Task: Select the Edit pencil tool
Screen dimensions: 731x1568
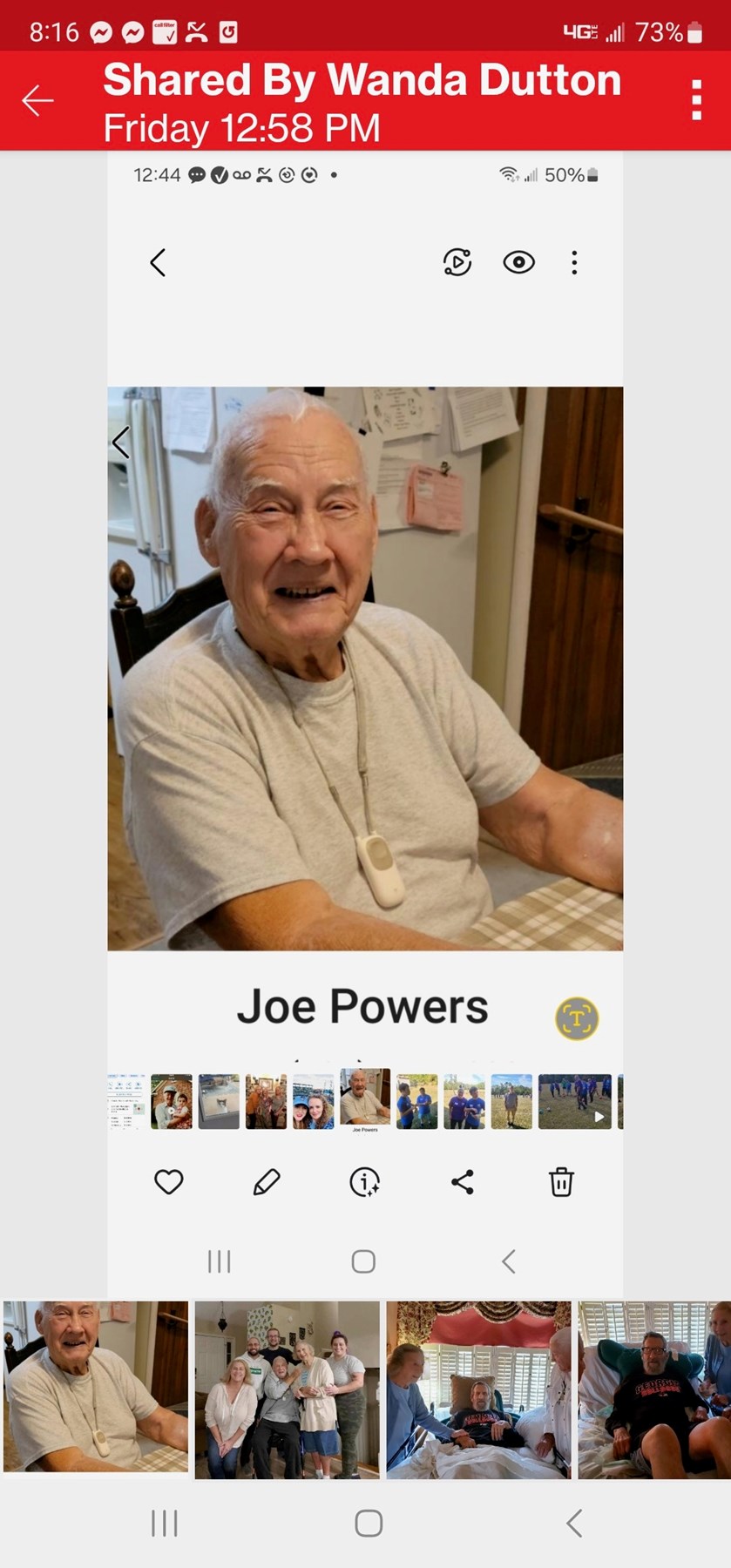Action: tap(267, 1182)
